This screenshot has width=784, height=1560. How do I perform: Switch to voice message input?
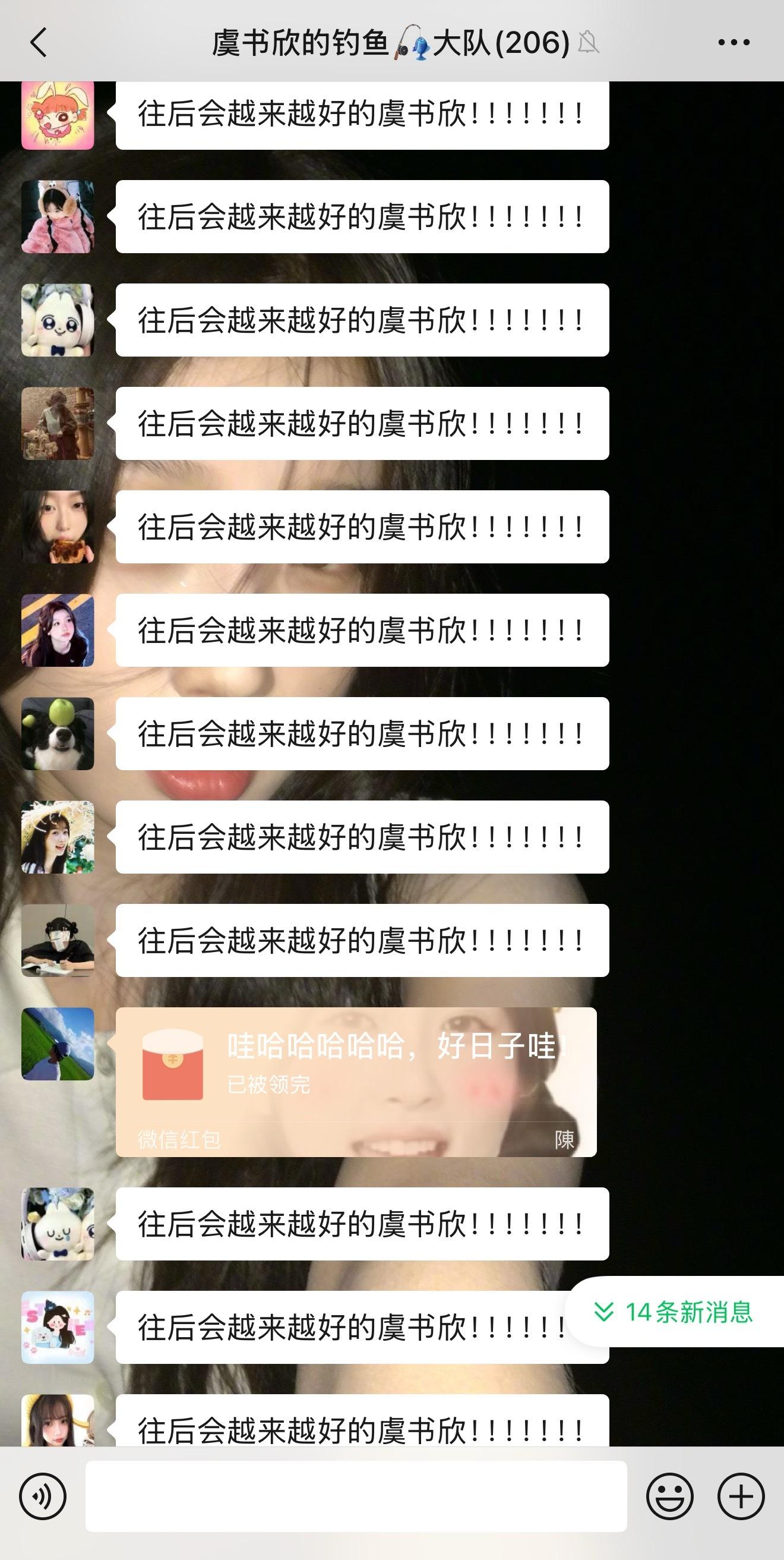(x=42, y=1496)
